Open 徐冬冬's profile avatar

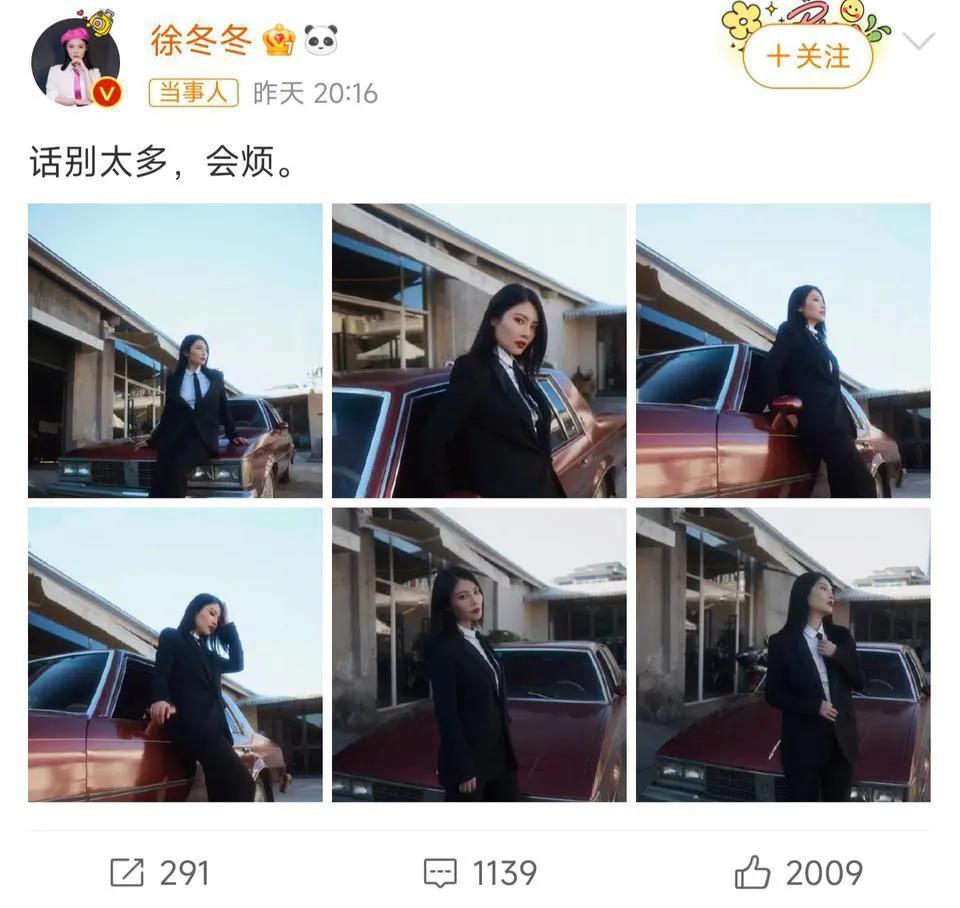76,62
